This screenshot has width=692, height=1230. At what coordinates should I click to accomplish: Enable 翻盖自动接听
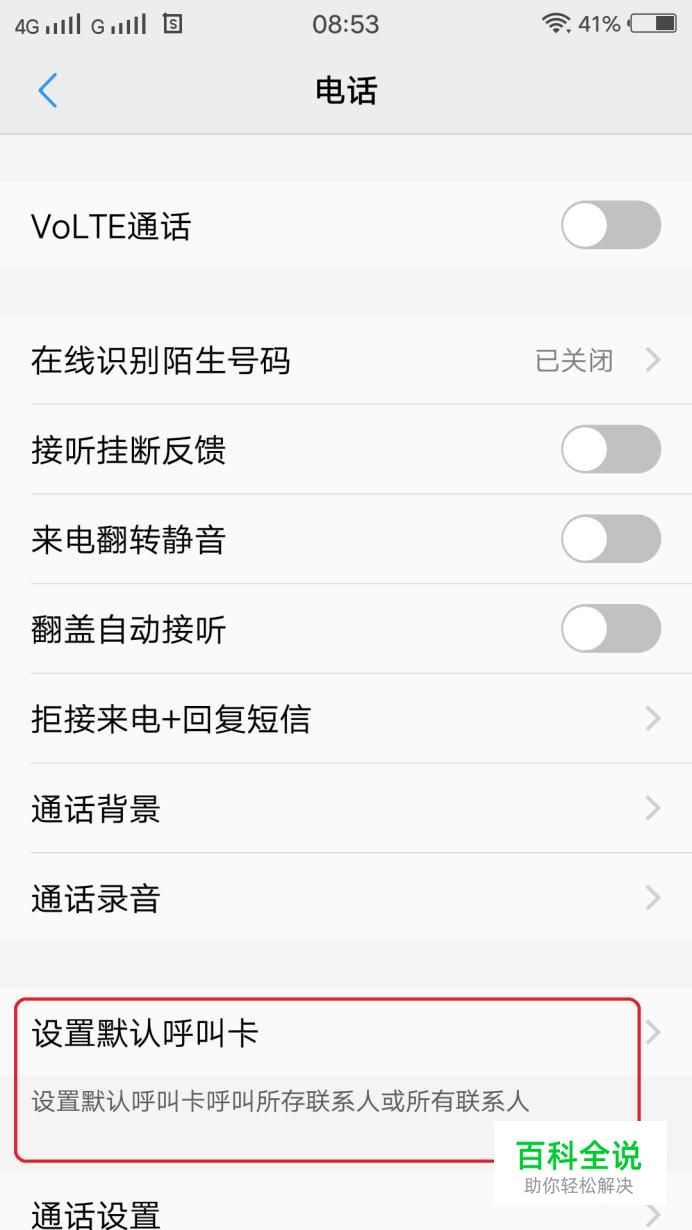610,629
